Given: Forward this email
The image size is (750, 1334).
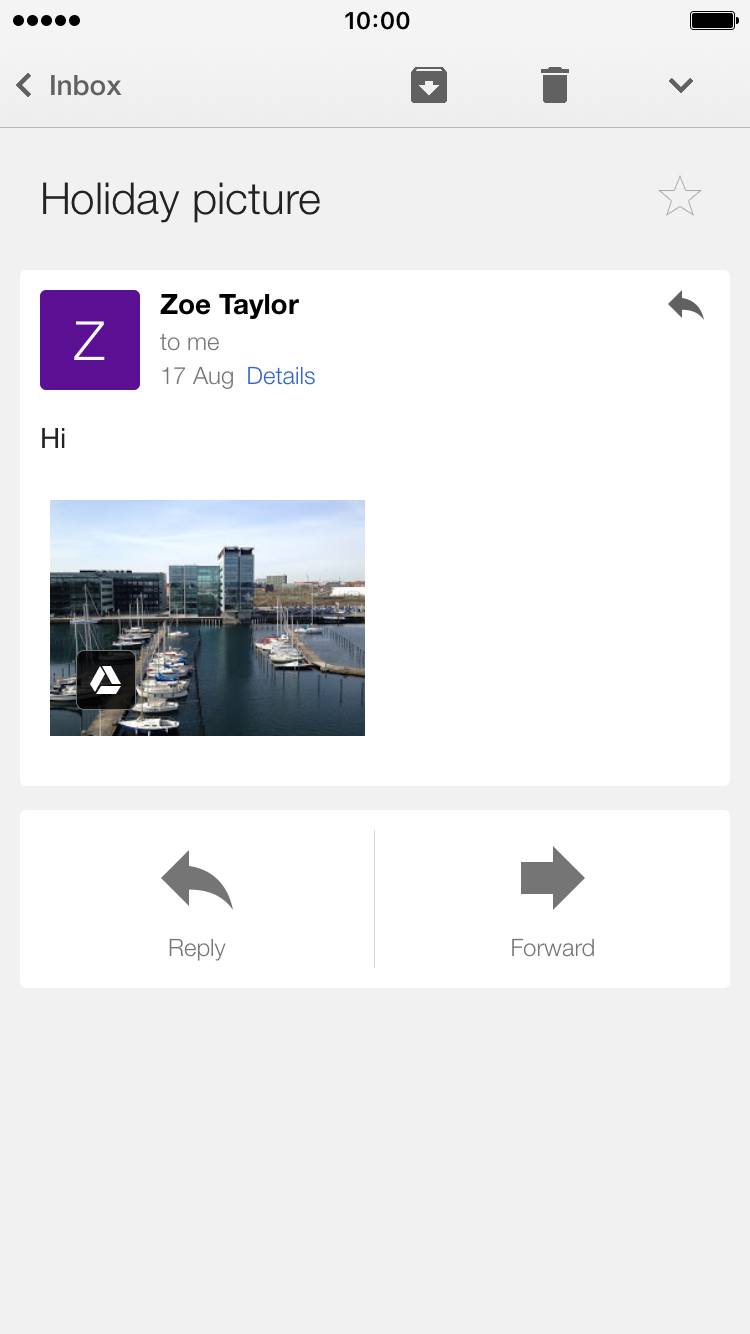Looking at the screenshot, I should tap(552, 899).
